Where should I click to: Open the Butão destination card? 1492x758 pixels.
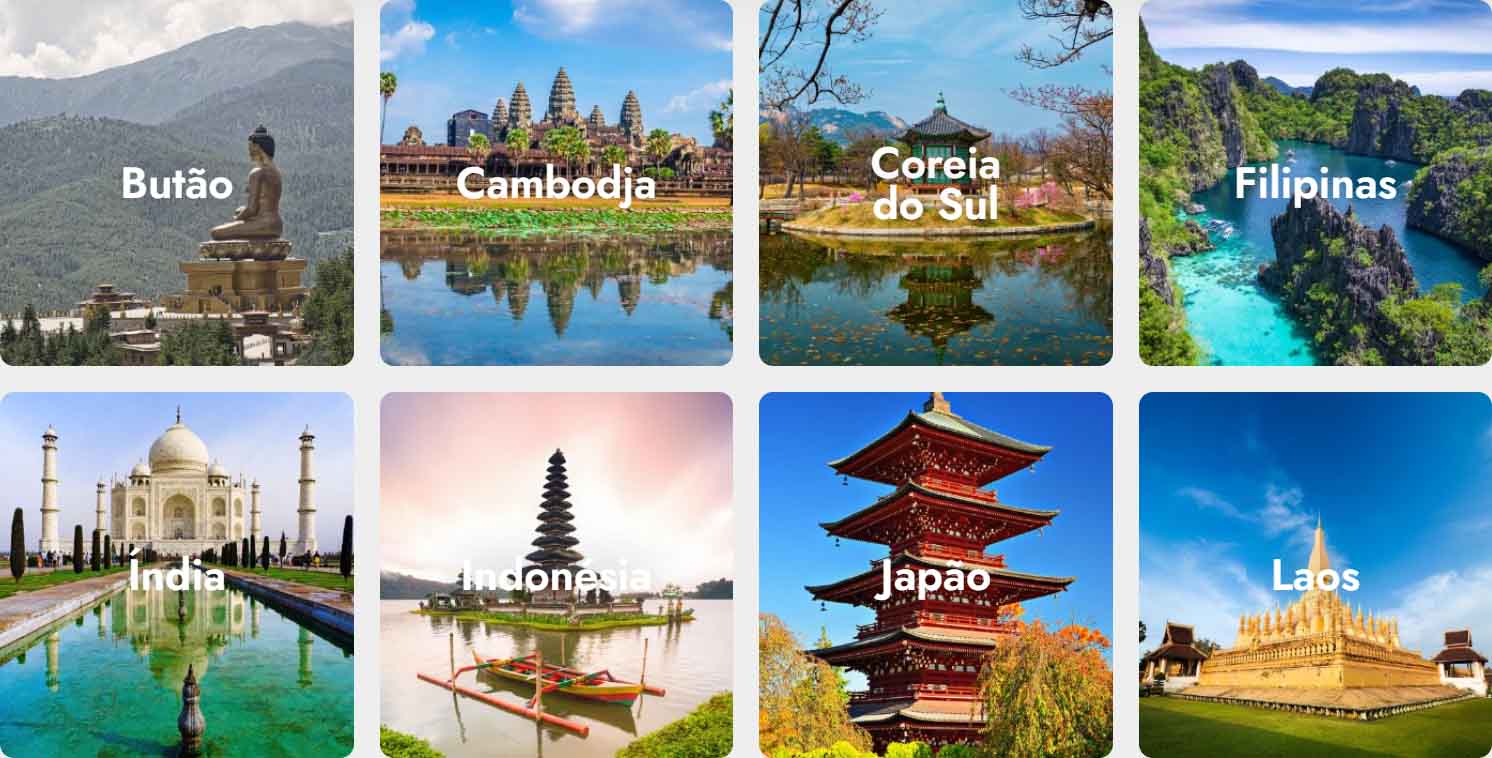[177, 183]
